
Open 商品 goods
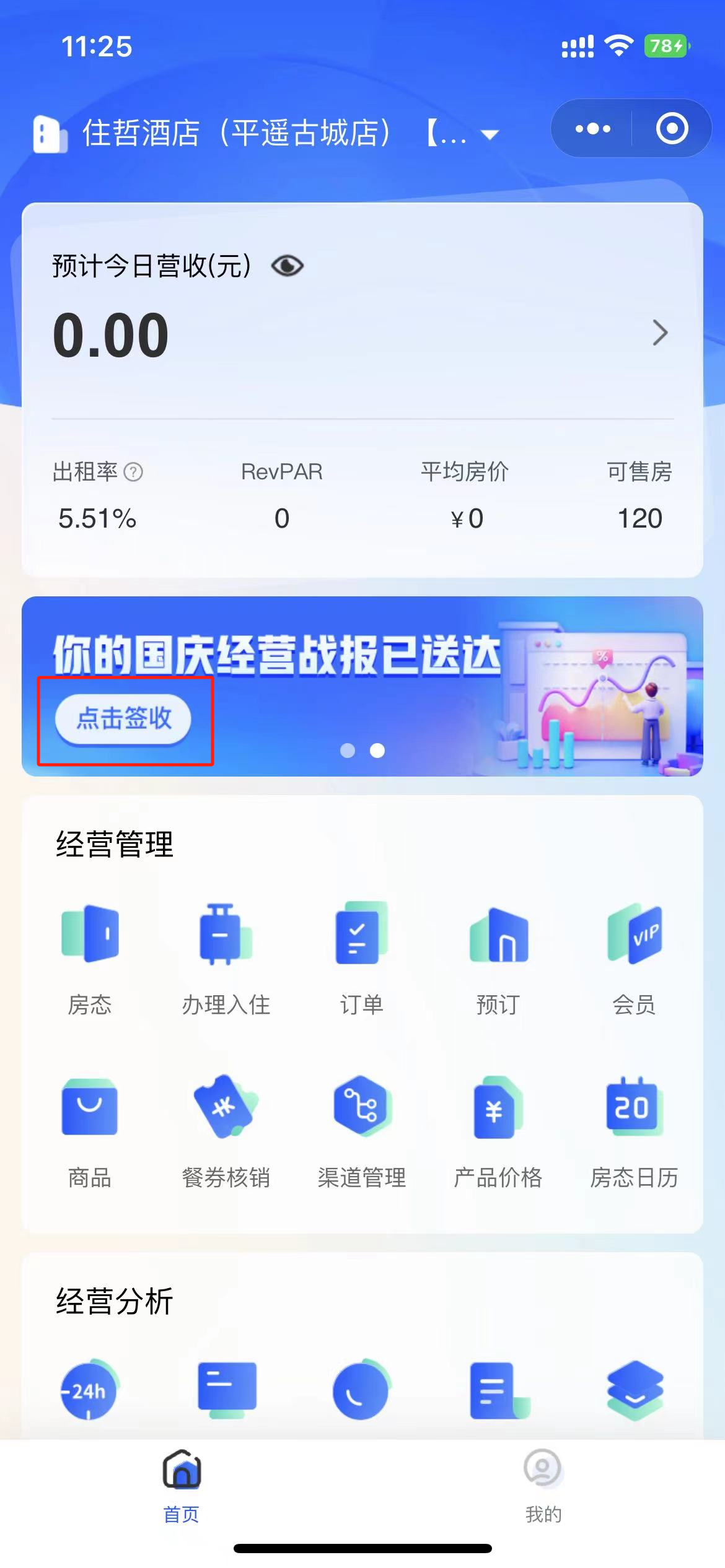pyautogui.click(x=90, y=1130)
